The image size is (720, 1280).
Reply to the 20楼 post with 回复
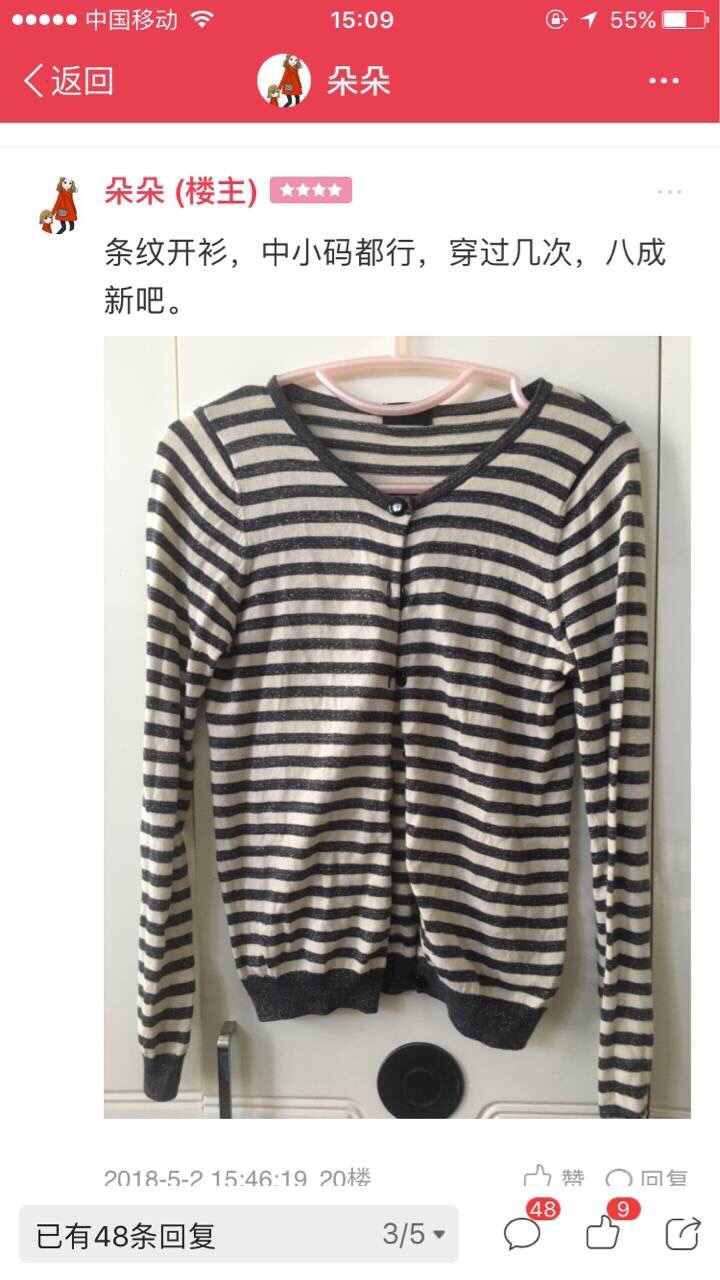point(647,1178)
